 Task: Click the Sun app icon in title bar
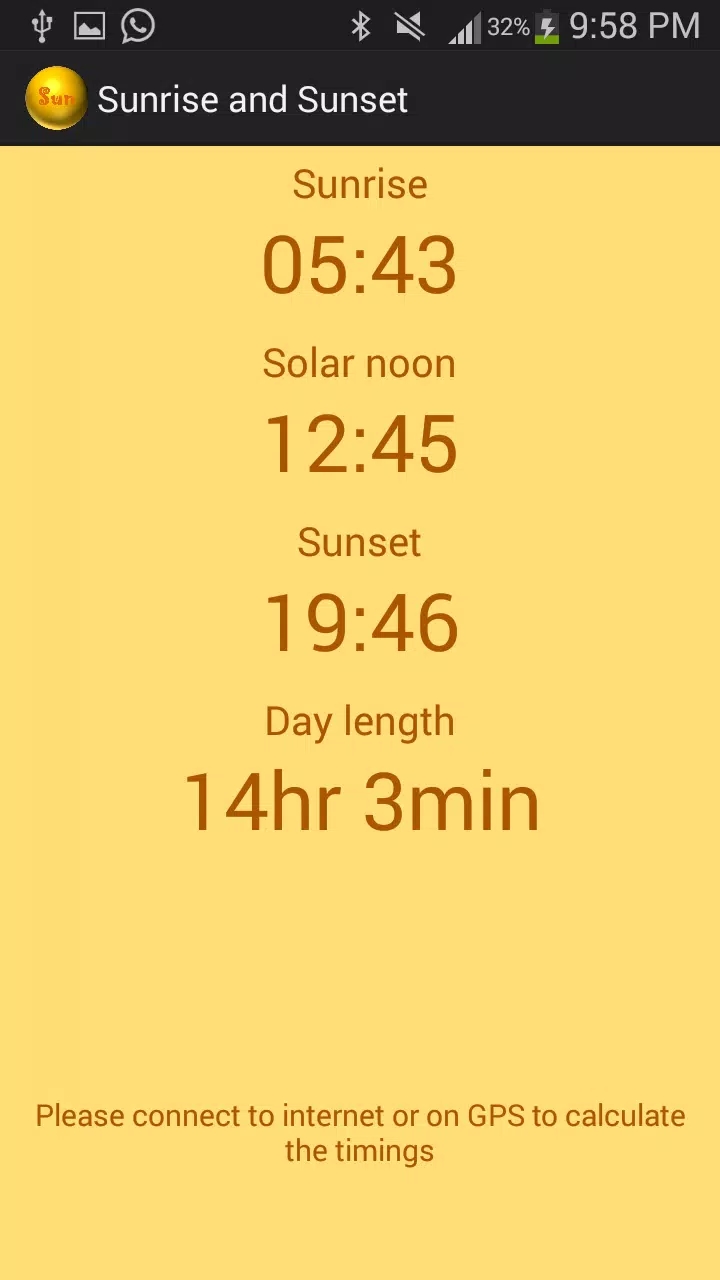click(56, 98)
